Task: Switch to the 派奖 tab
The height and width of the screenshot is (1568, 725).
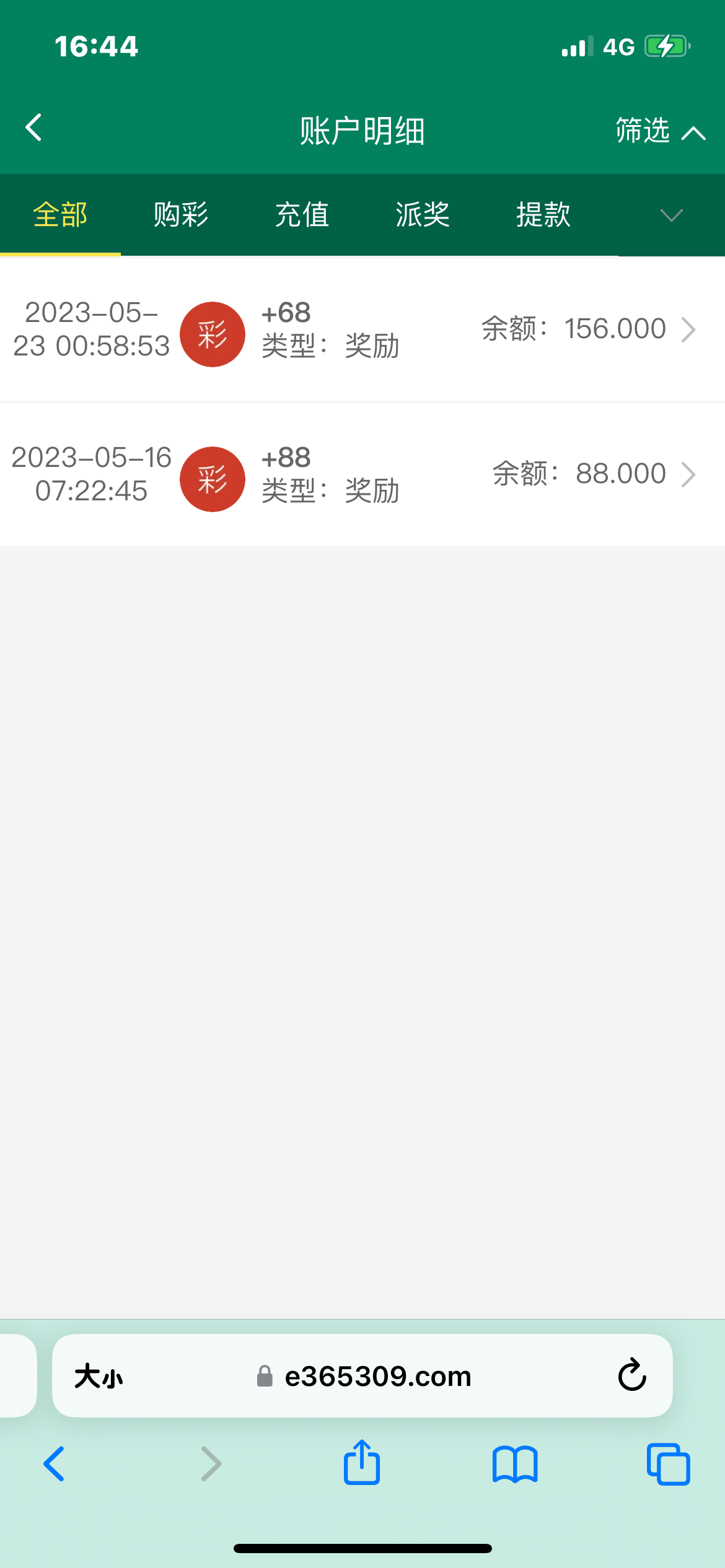Action: [423, 215]
